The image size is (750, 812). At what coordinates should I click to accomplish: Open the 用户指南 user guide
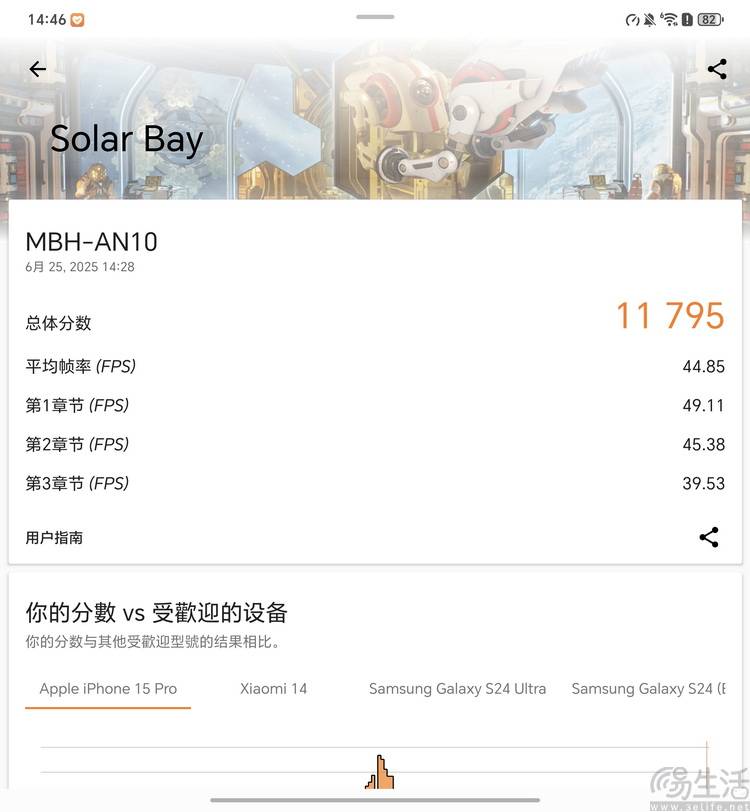(x=54, y=538)
